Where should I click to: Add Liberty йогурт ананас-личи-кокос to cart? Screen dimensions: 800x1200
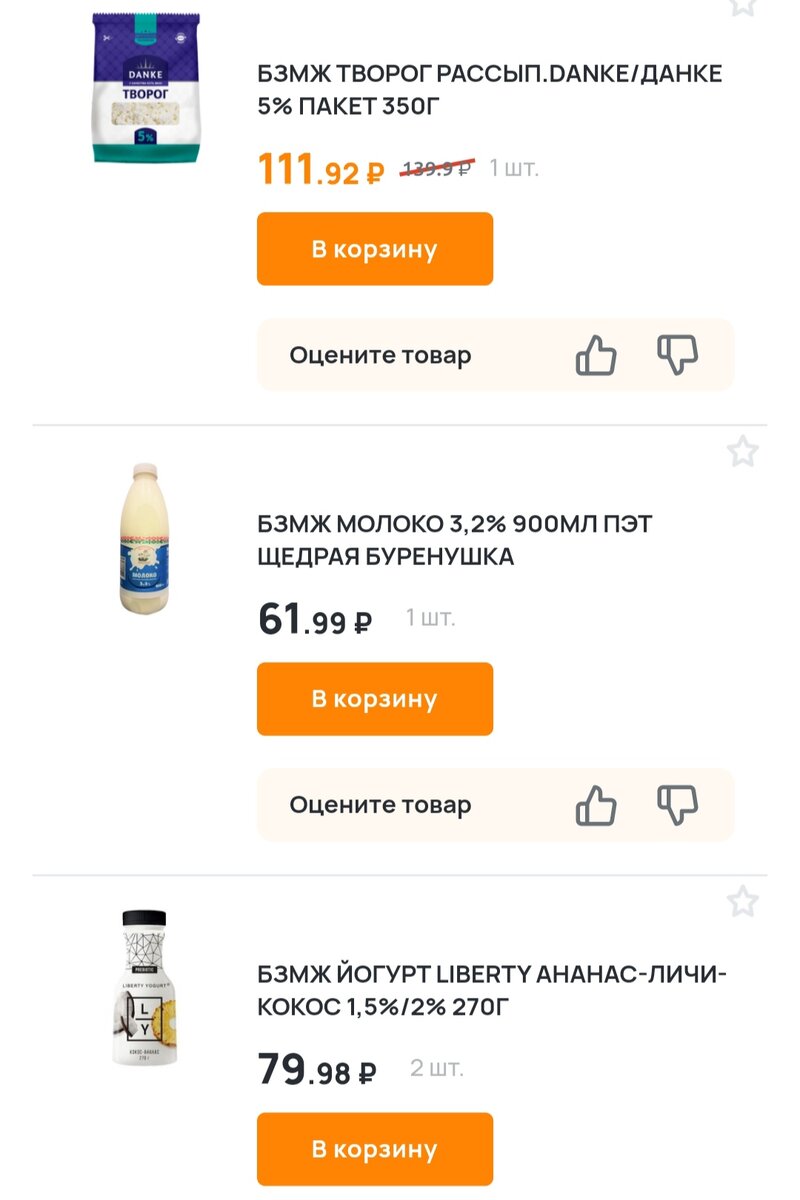pos(375,1149)
